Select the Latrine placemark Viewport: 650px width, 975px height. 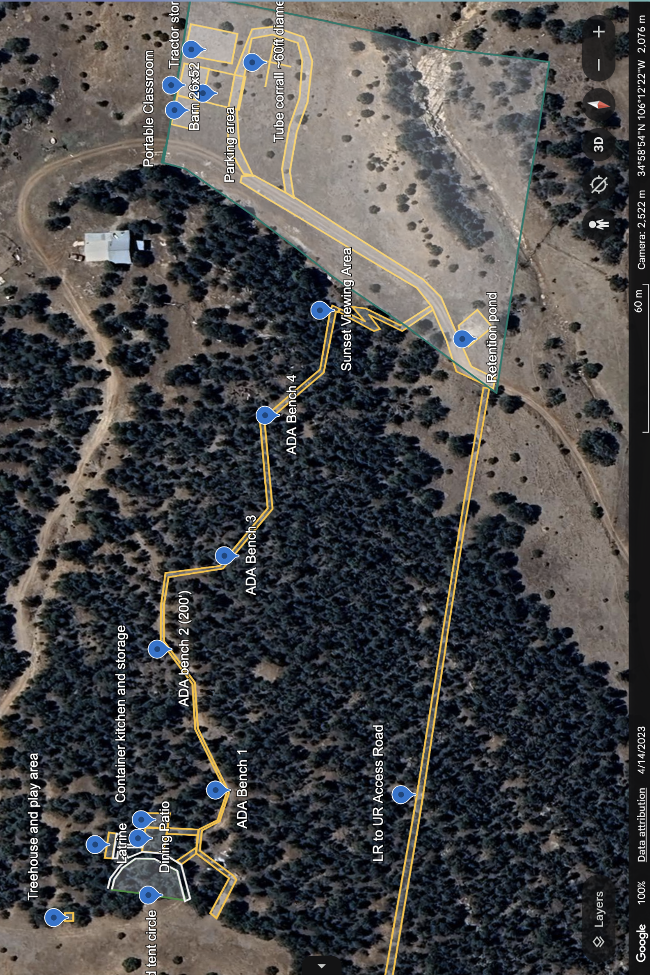(96, 844)
